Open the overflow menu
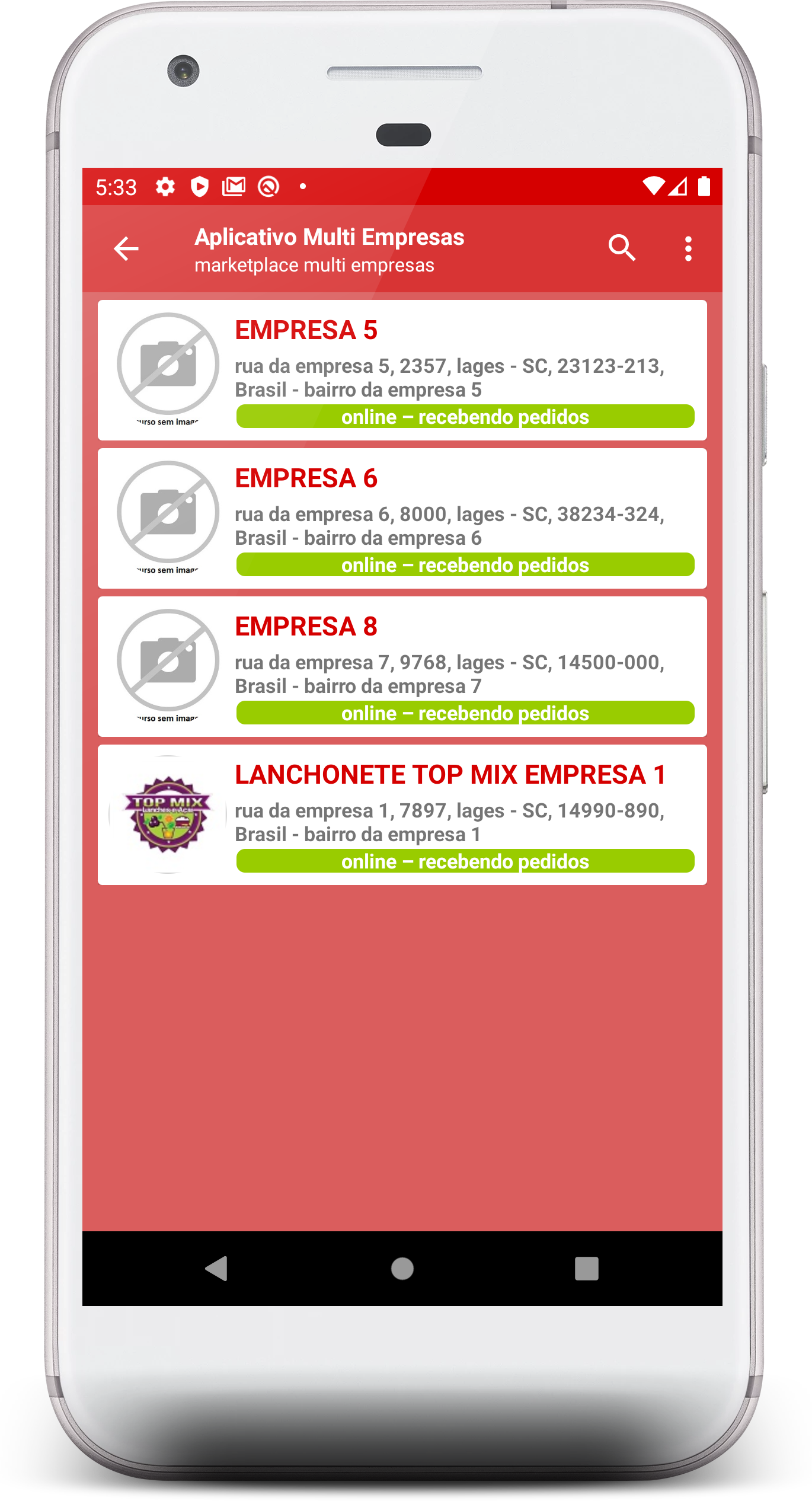The height and width of the screenshot is (1501, 812). pos(688,248)
